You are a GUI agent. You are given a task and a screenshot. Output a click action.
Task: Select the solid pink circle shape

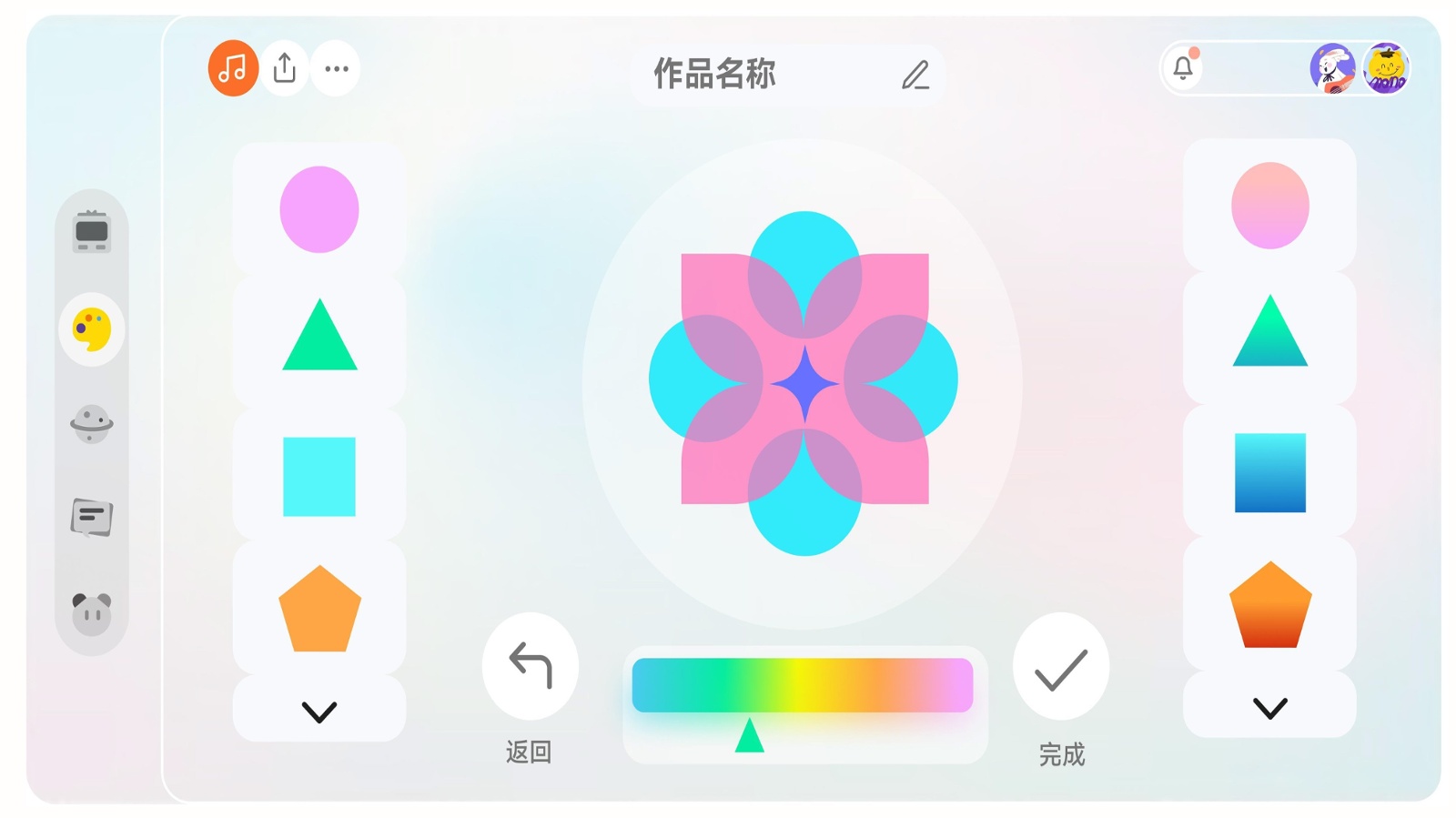(x=319, y=209)
